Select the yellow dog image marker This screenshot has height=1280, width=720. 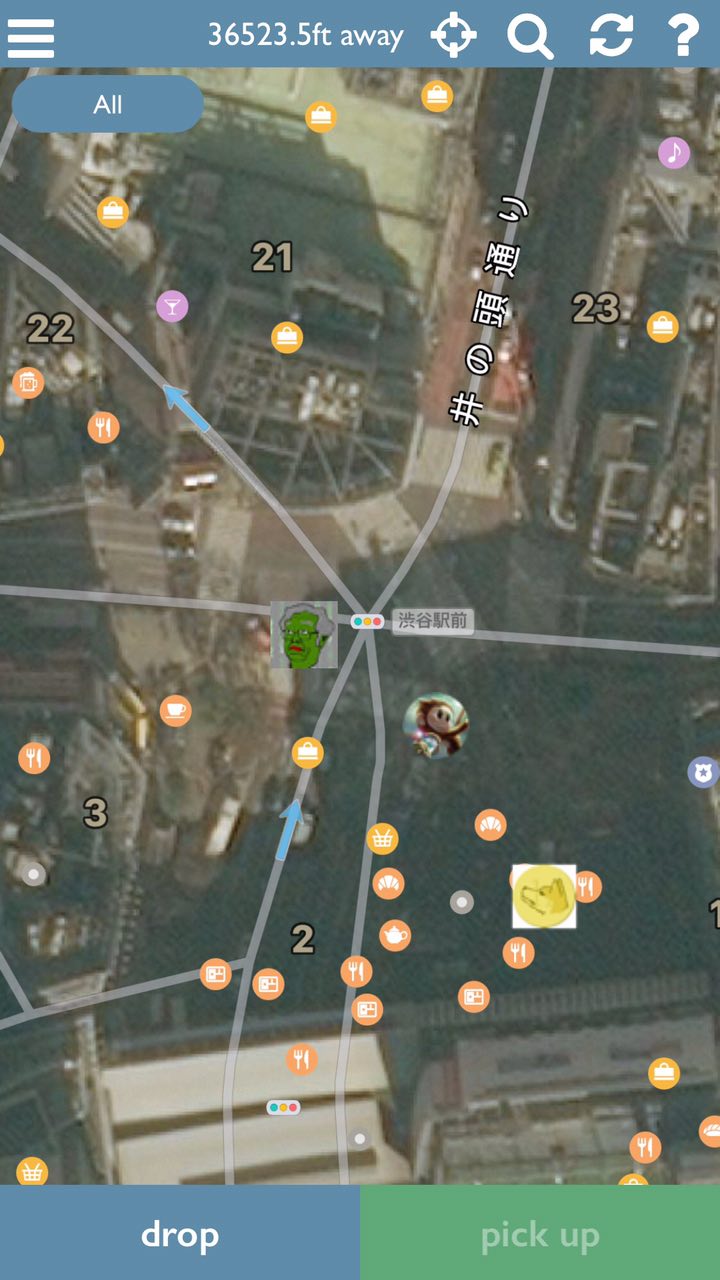tap(544, 897)
